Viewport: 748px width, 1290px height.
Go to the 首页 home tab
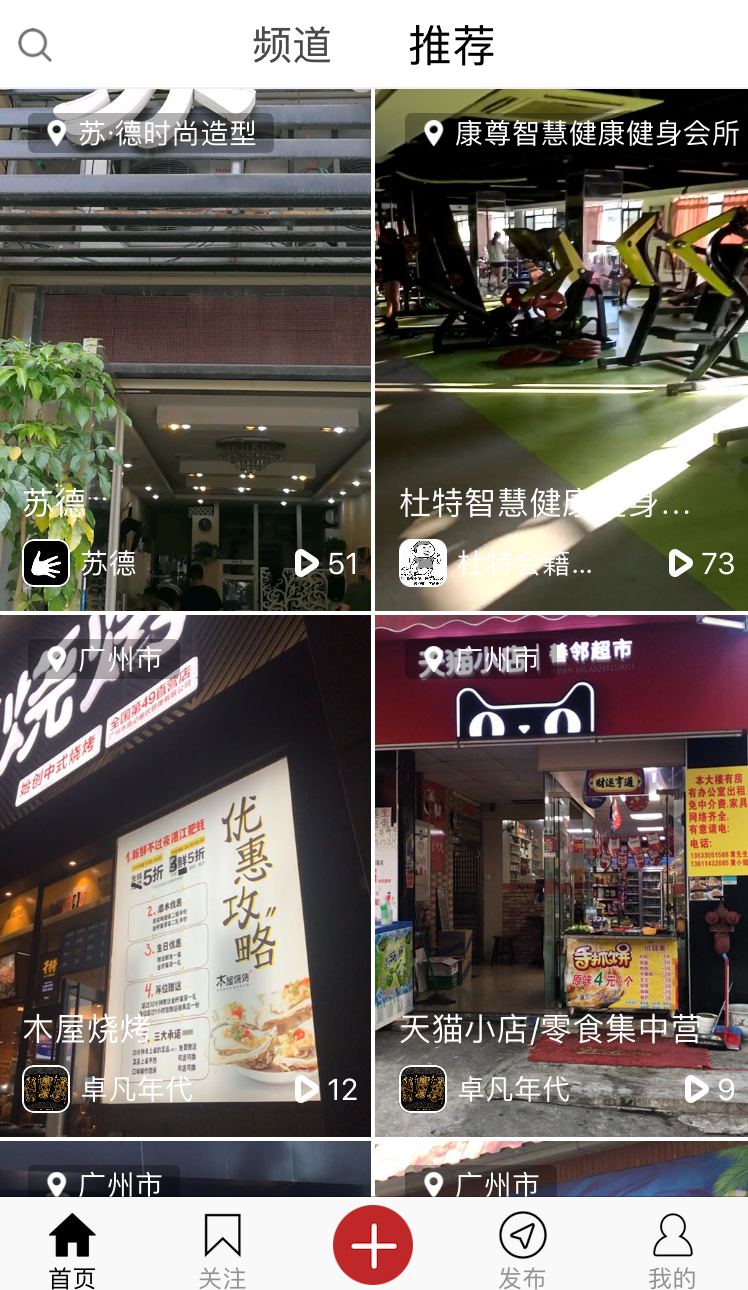coord(73,1248)
